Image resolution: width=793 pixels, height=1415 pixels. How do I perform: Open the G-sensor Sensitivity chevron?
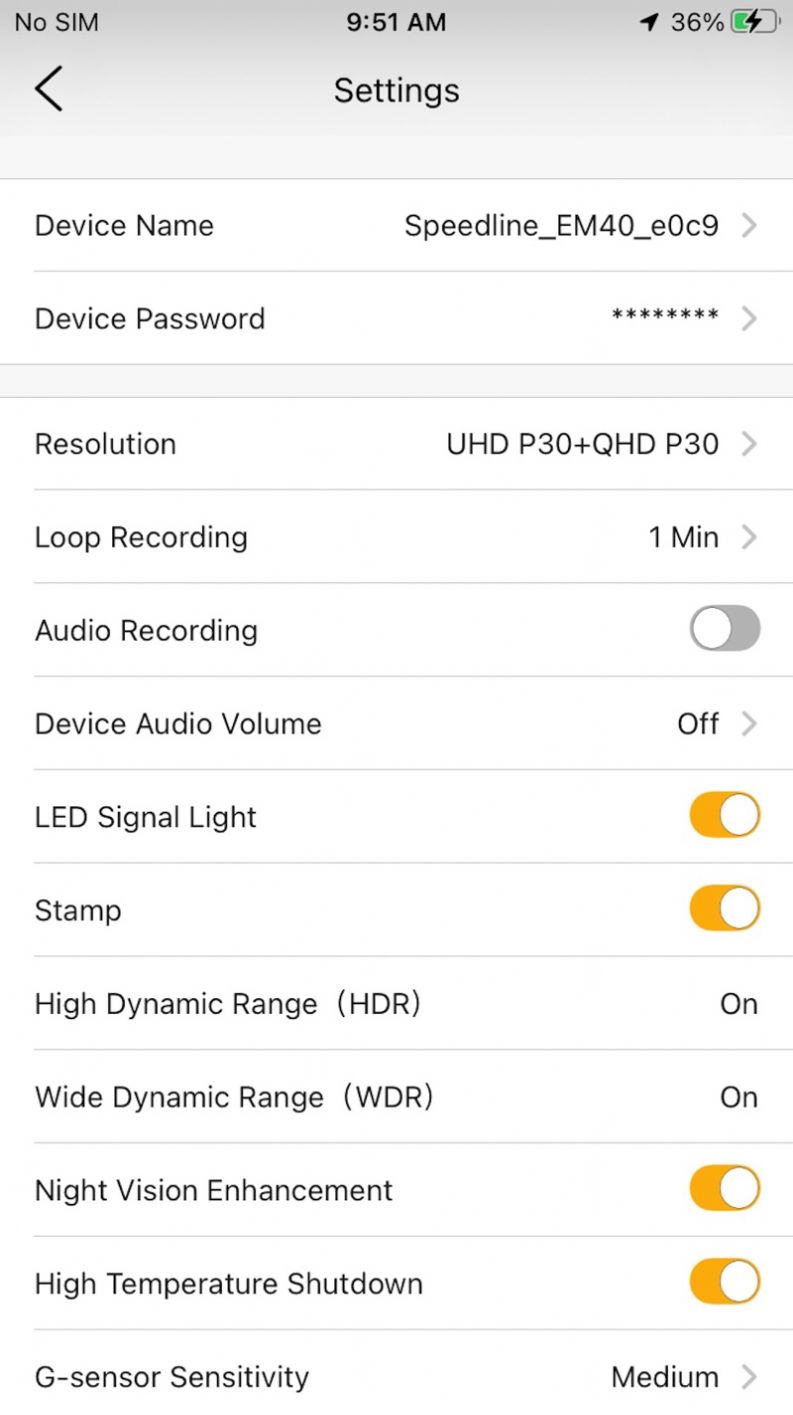[750, 1376]
